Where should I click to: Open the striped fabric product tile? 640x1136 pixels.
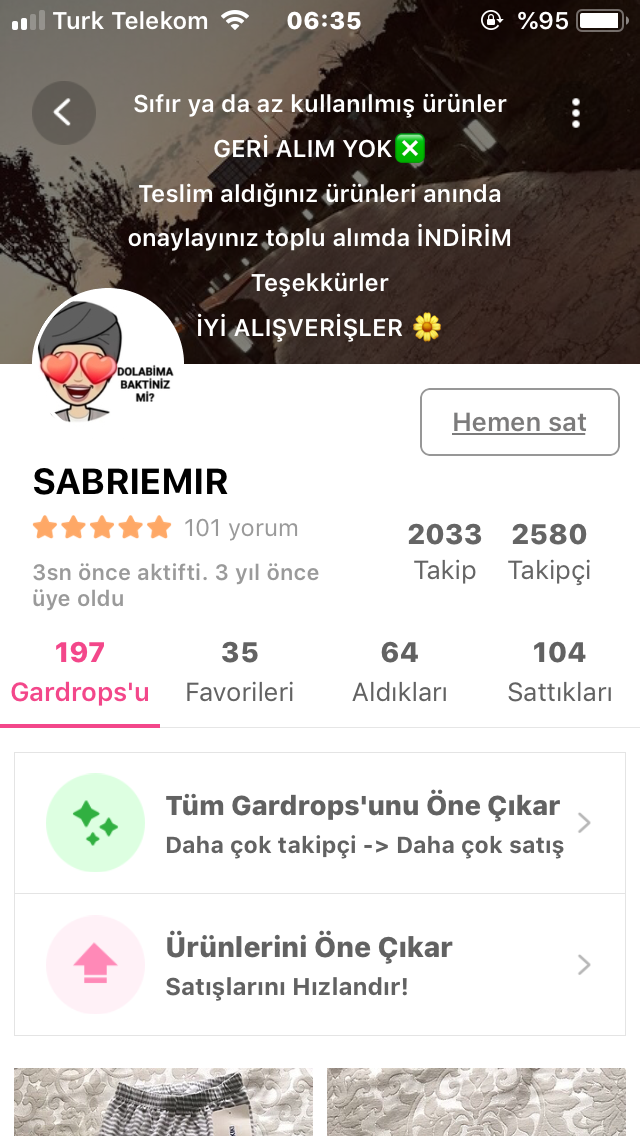point(163,1102)
